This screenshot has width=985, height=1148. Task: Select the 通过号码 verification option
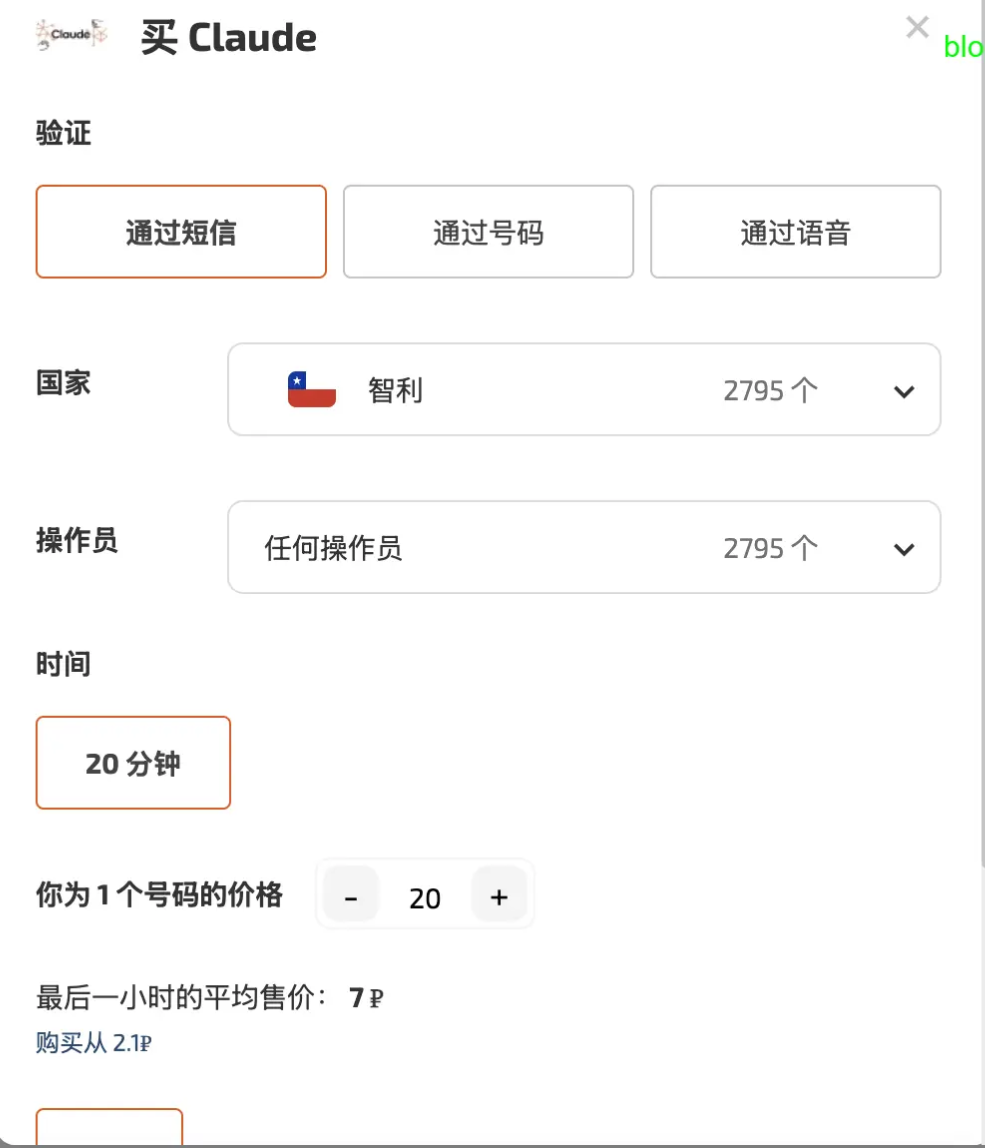point(488,231)
